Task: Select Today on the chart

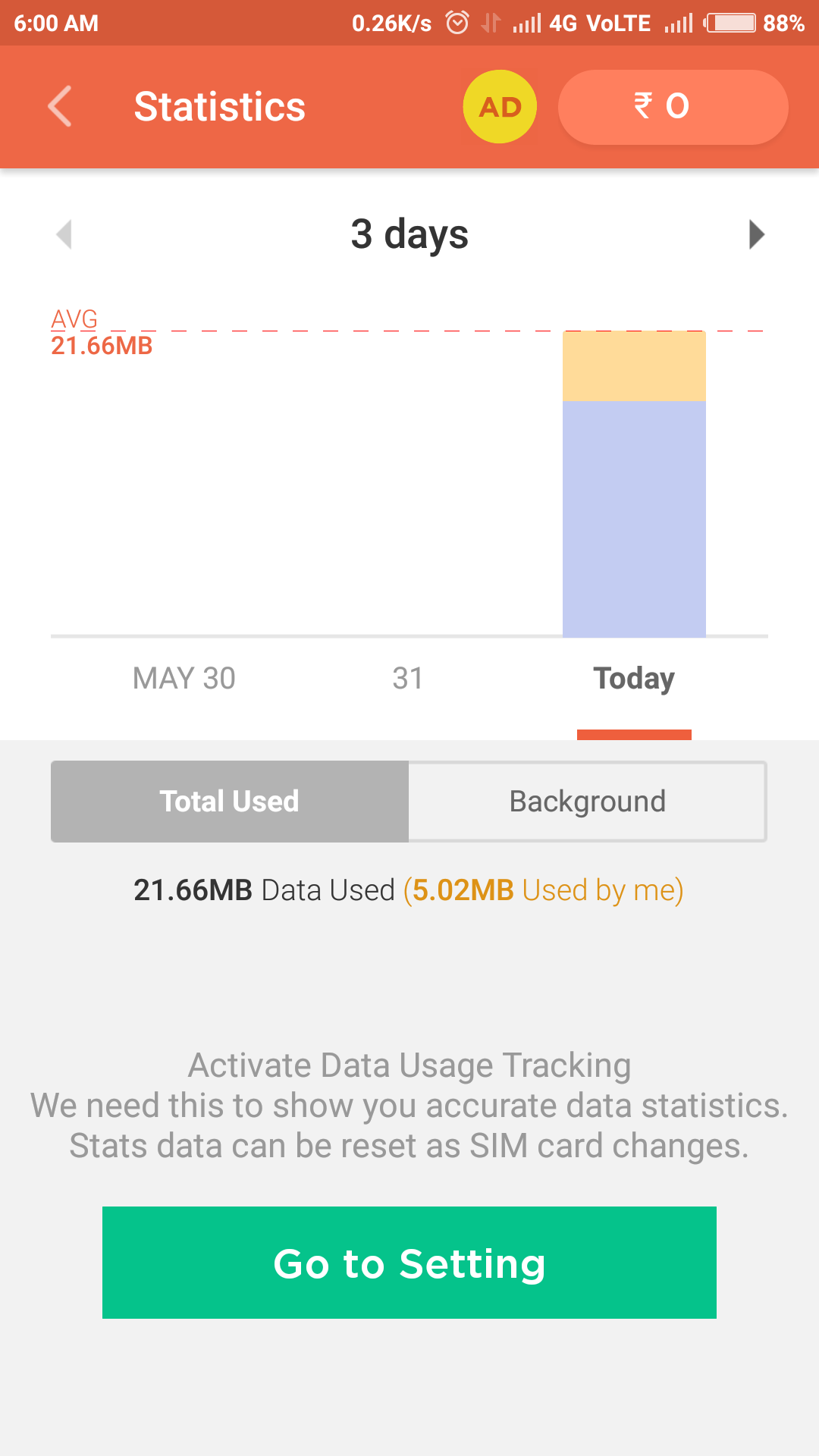Action: tap(634, 678)
